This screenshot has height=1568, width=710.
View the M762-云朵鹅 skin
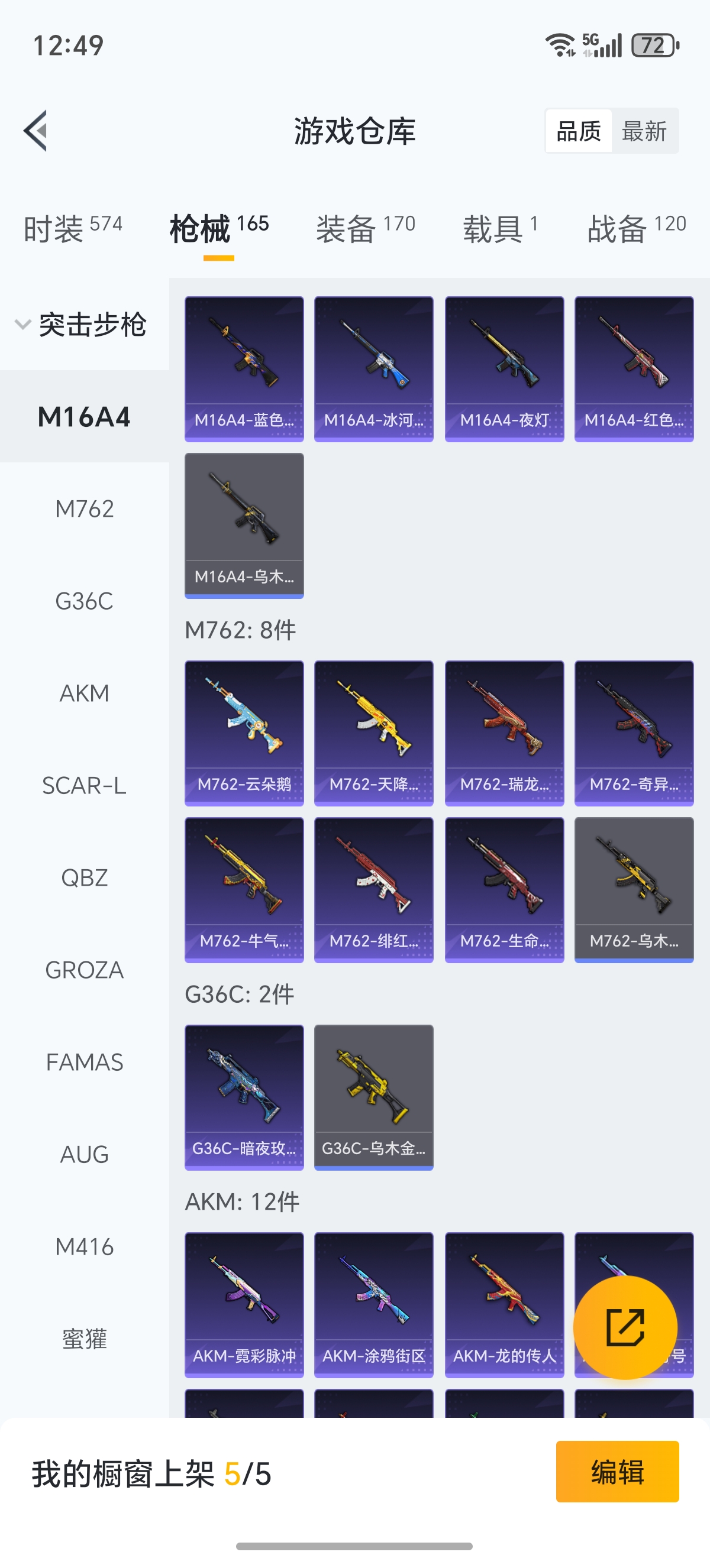click(244, 733)
